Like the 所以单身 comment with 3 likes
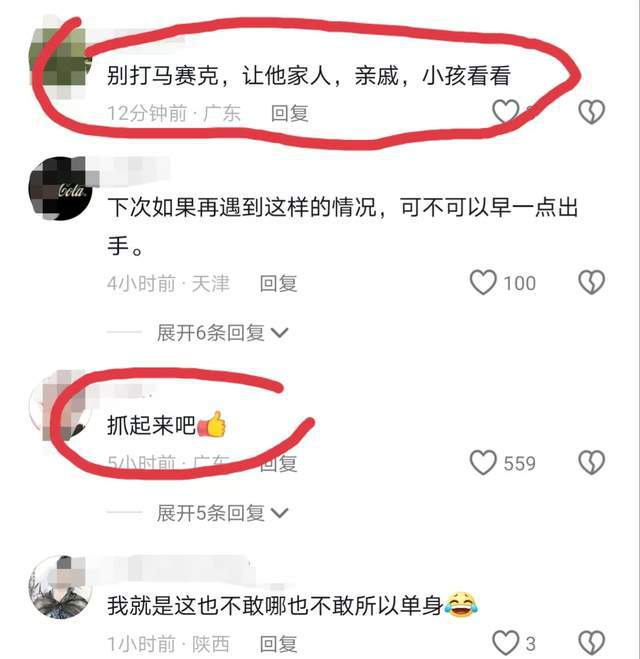 pos(506,642)
